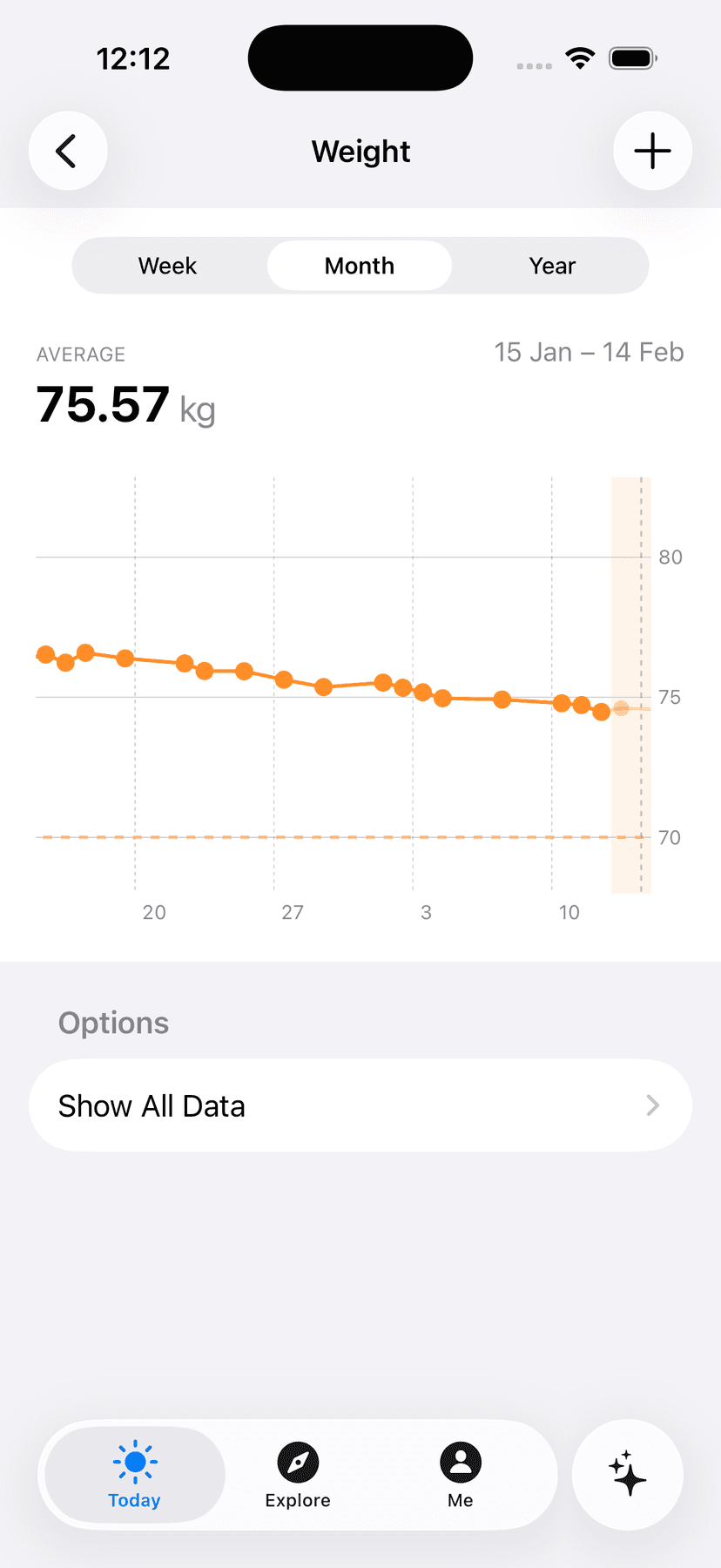Viewport: 721px width, 1568px height.
Task: Switch to the Year view
Action: point(551,266)
